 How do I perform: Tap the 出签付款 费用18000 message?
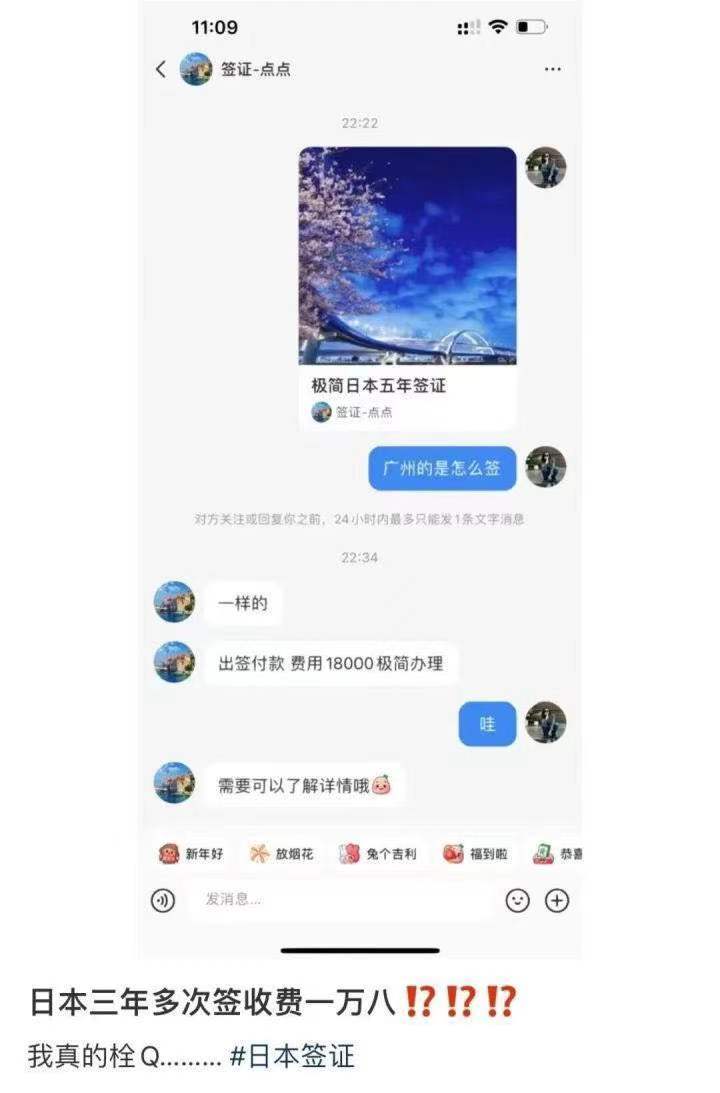[330, 662]
